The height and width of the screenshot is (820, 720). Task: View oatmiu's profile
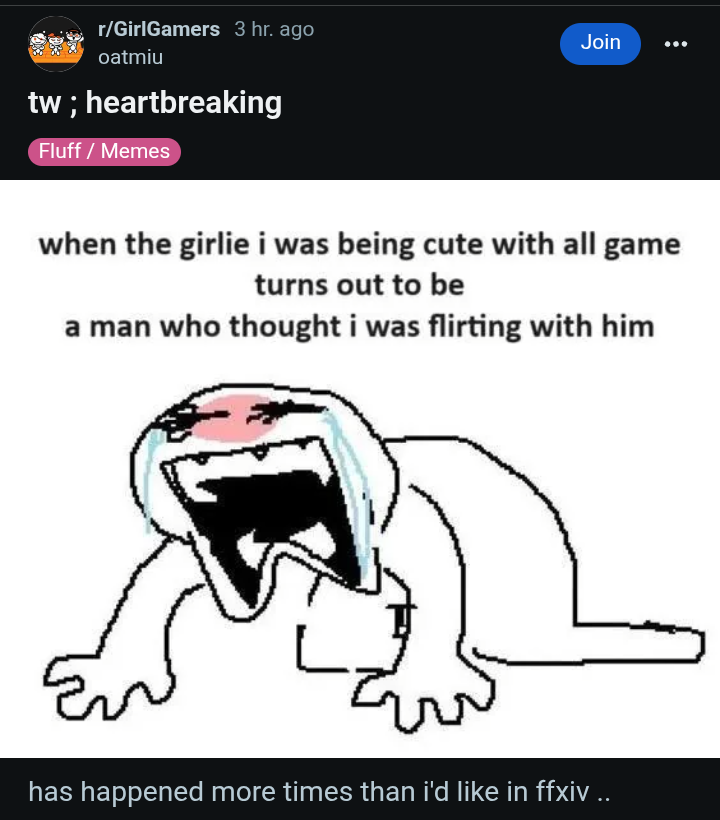(130, 58)
